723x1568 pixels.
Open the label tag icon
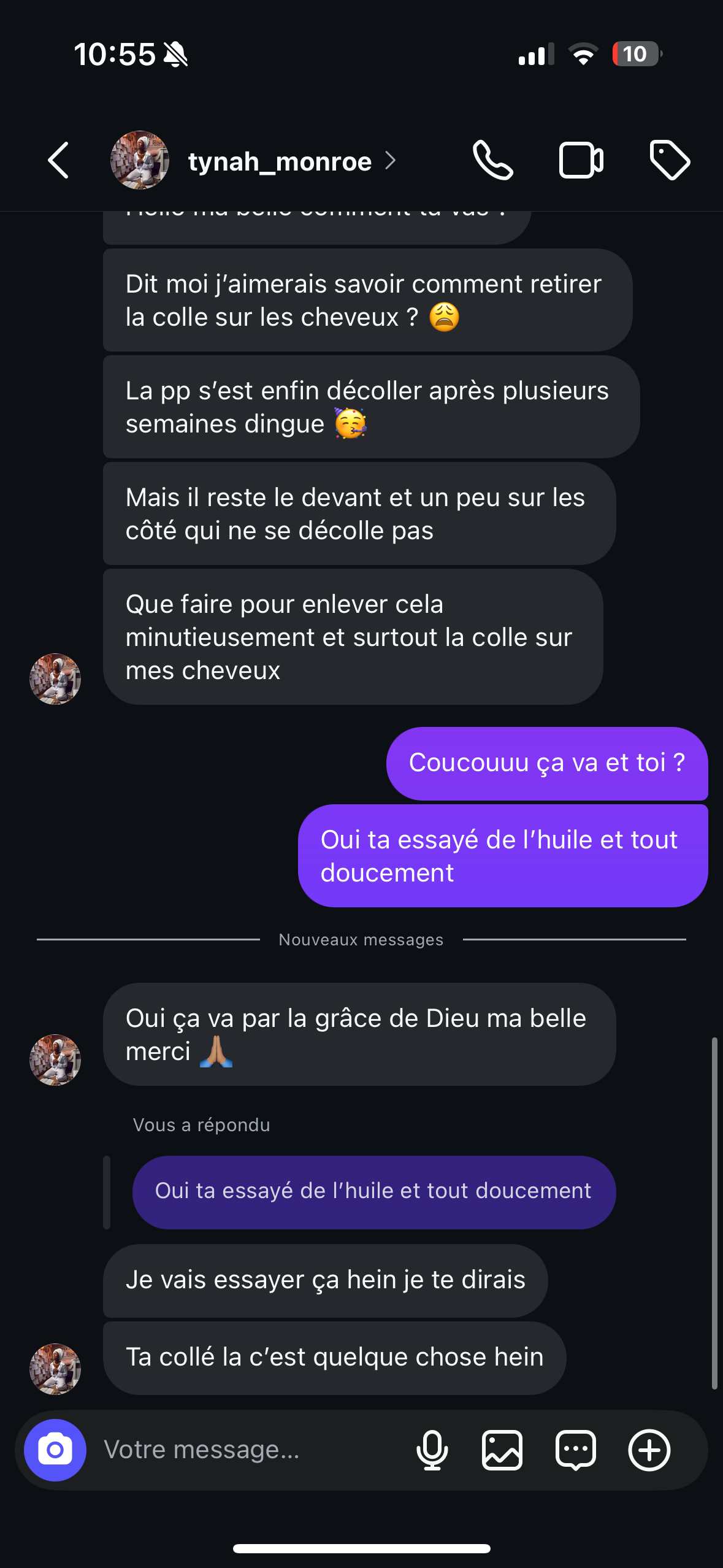[669, 161]
